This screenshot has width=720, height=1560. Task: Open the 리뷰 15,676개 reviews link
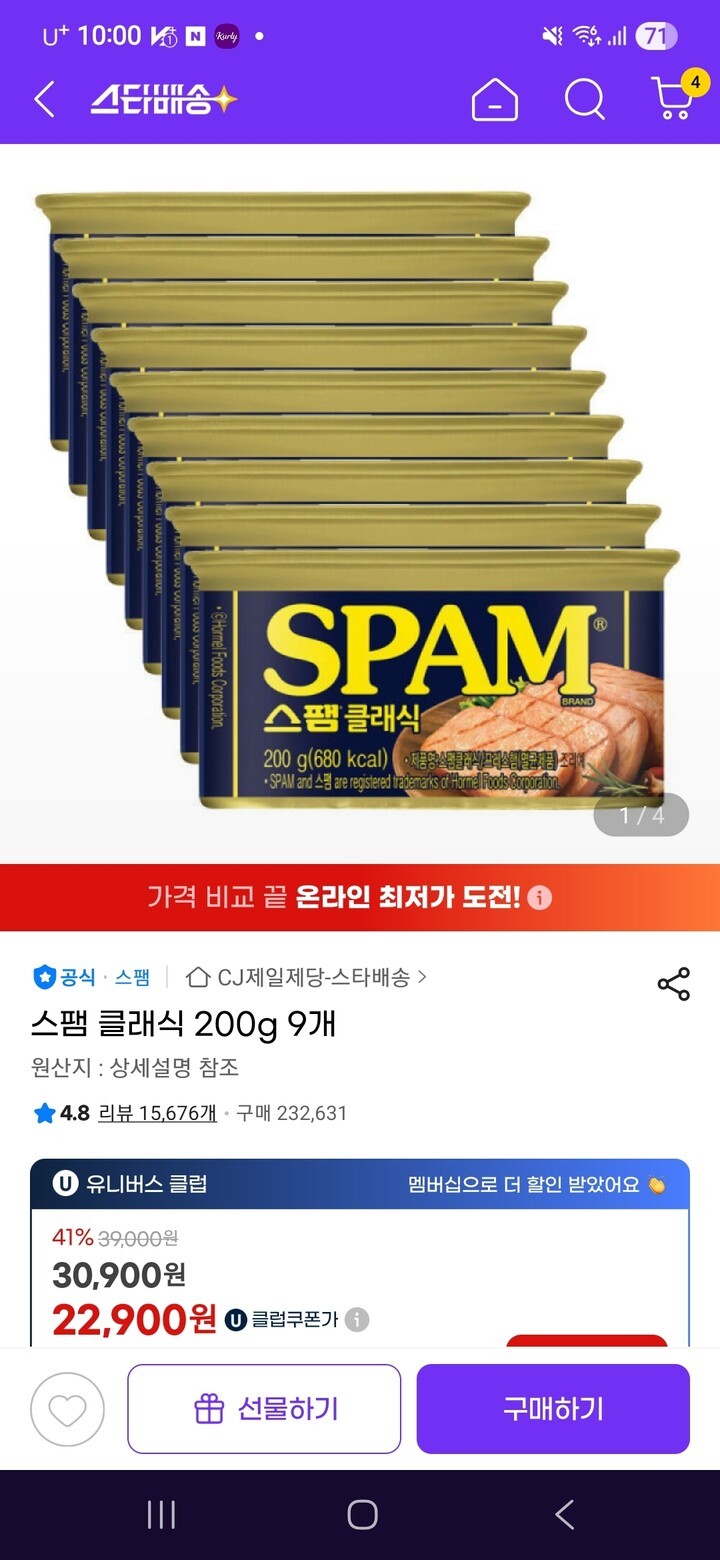click(x=157, y=1113)
